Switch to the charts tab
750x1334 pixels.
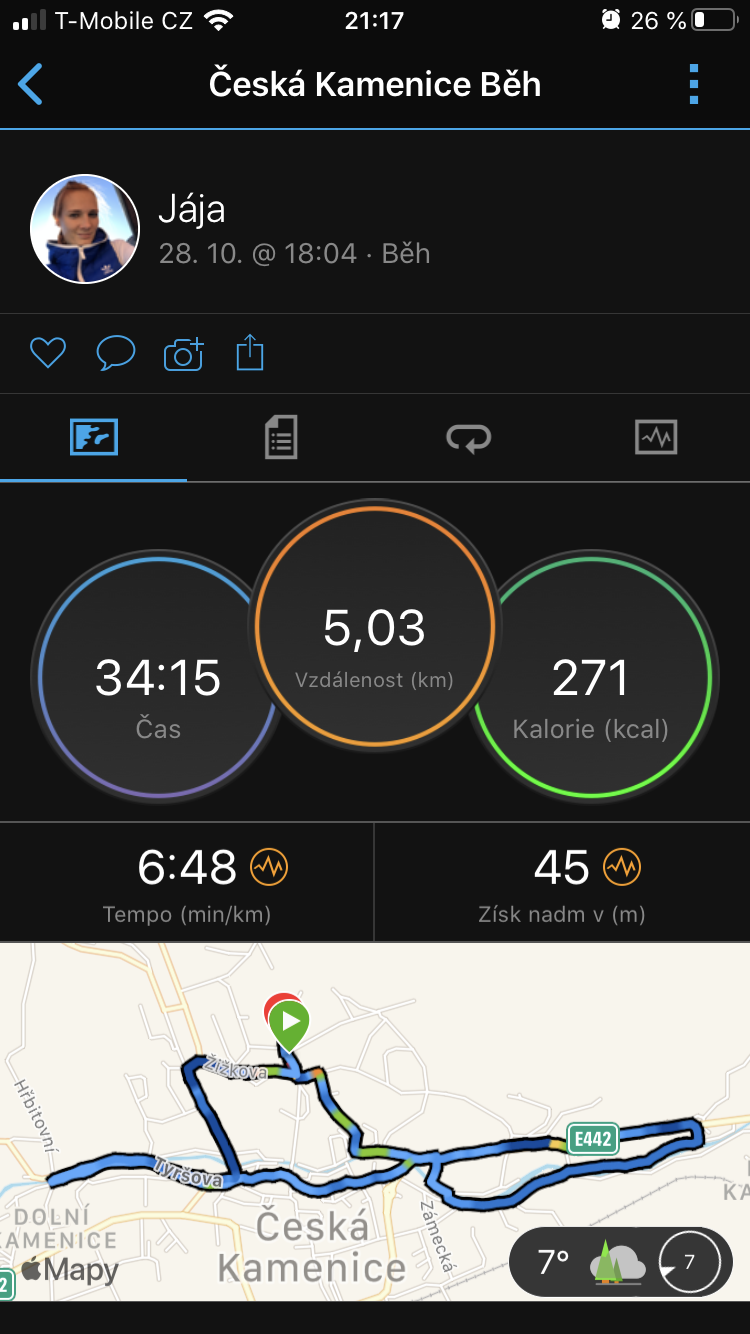656,437
